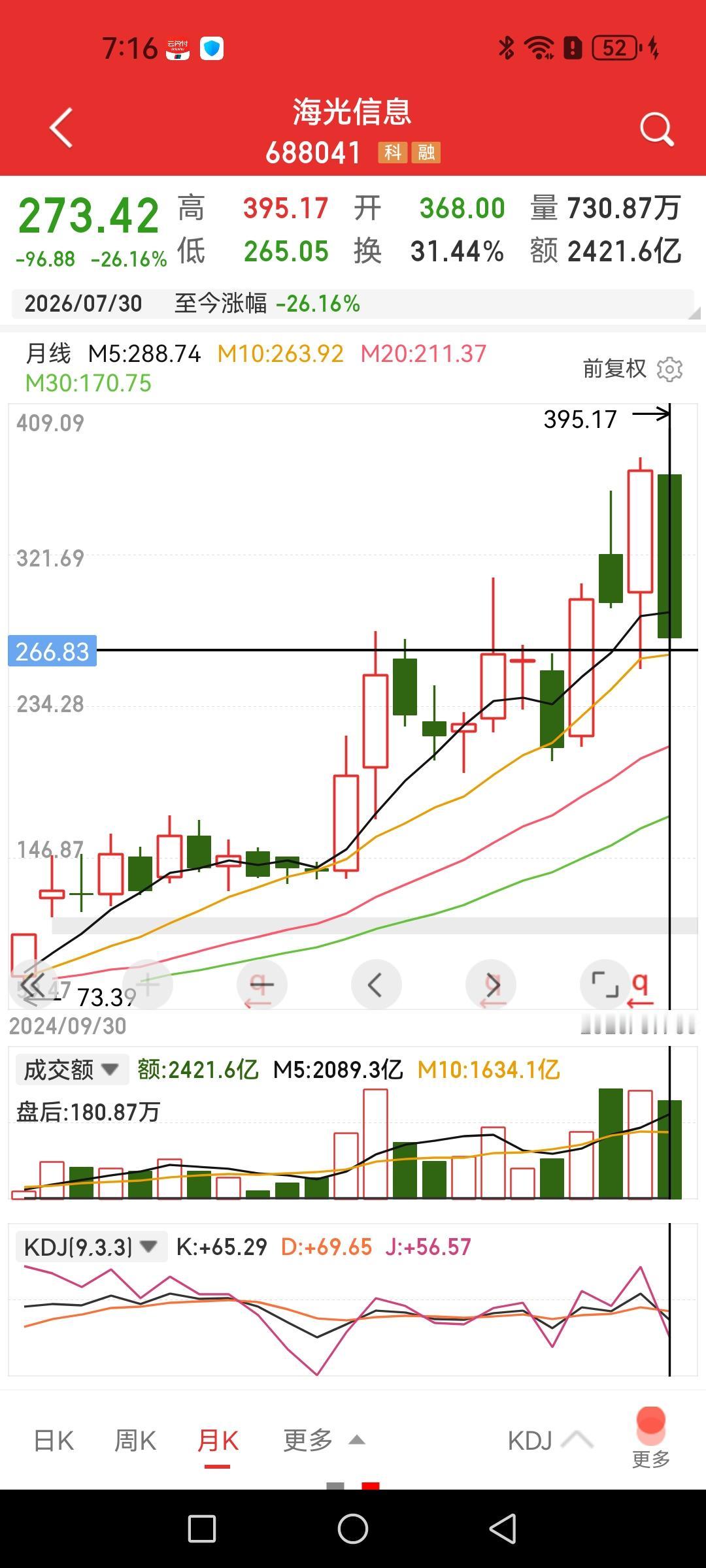Zoom in the chart with plus button
Screen dimensions: 706x1568
148,985
